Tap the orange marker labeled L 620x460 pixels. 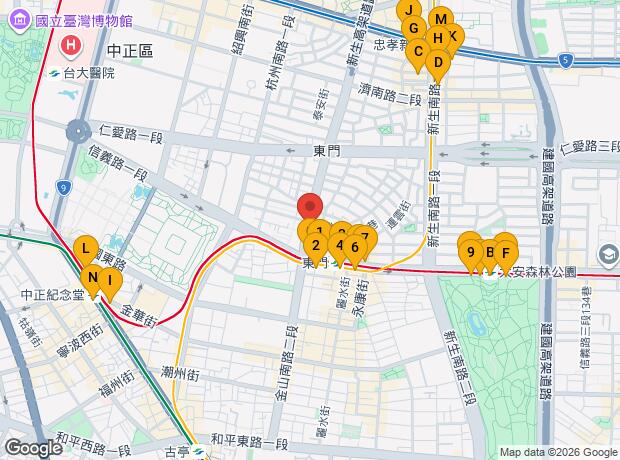pyautogui.click(x=86, y=249)
